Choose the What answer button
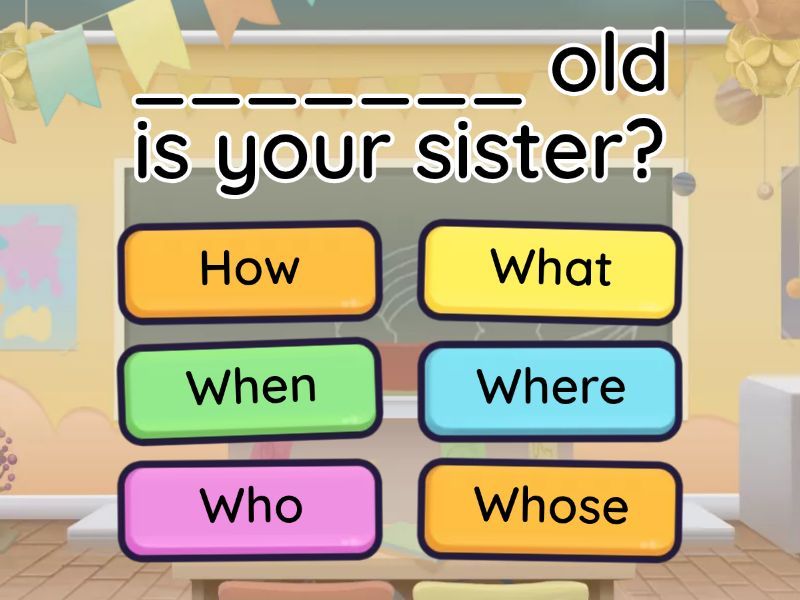Screen dimensions: 800x600 coord(550,270)
